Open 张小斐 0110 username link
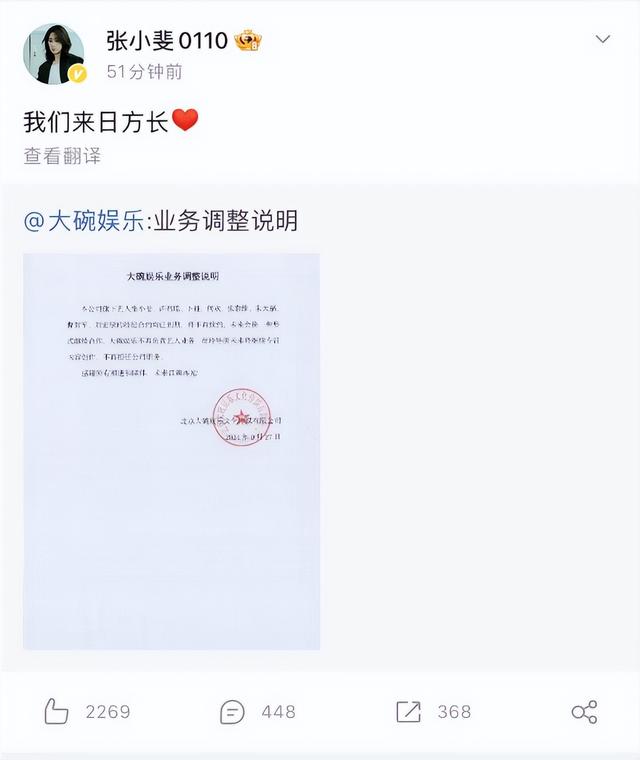The width and height of the screenshot is (640, 760). (167, 41)
